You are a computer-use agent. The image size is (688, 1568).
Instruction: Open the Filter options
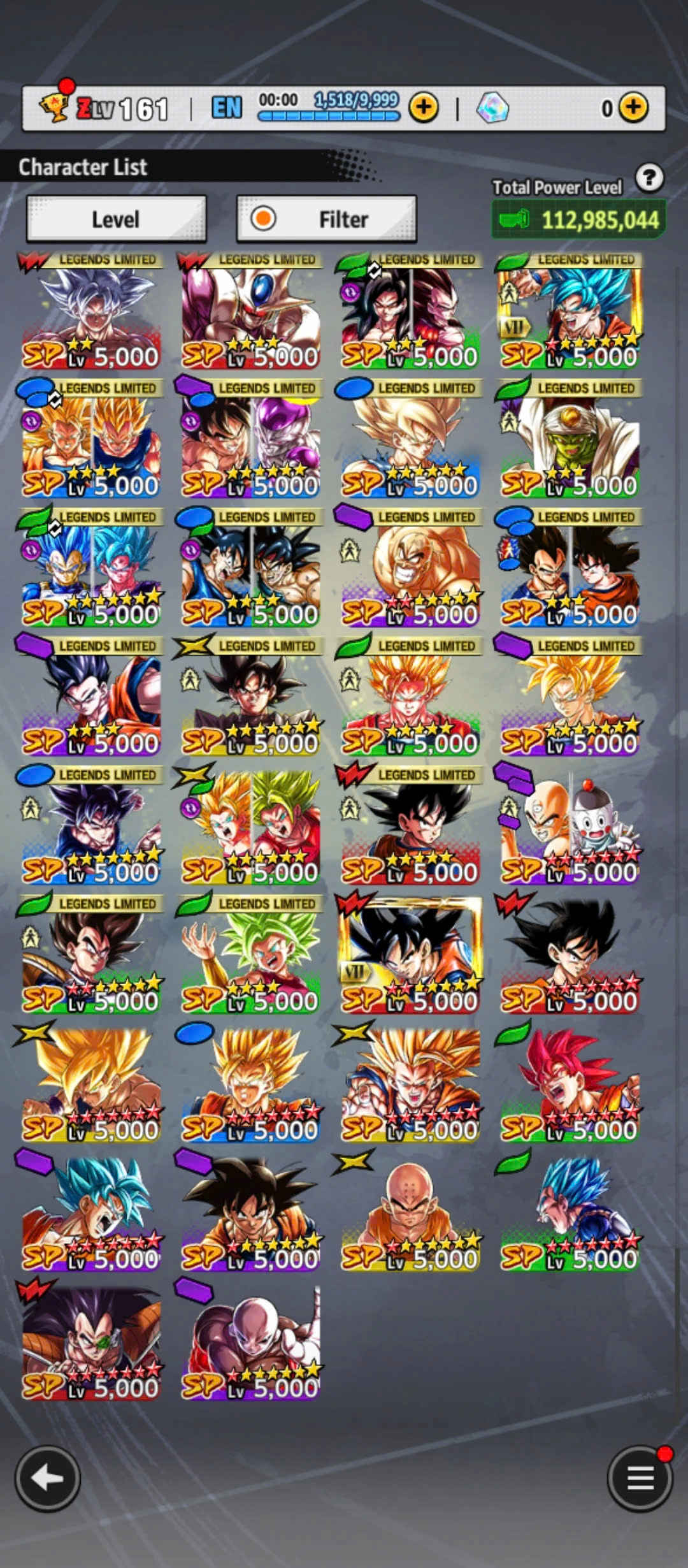(327, 219)
